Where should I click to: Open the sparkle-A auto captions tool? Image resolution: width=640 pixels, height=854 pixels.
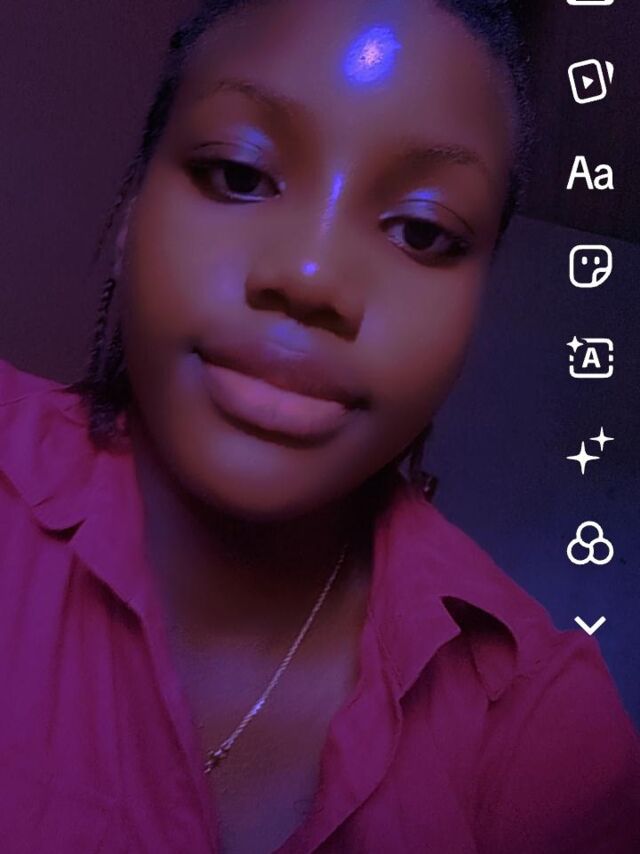[590, 357]
